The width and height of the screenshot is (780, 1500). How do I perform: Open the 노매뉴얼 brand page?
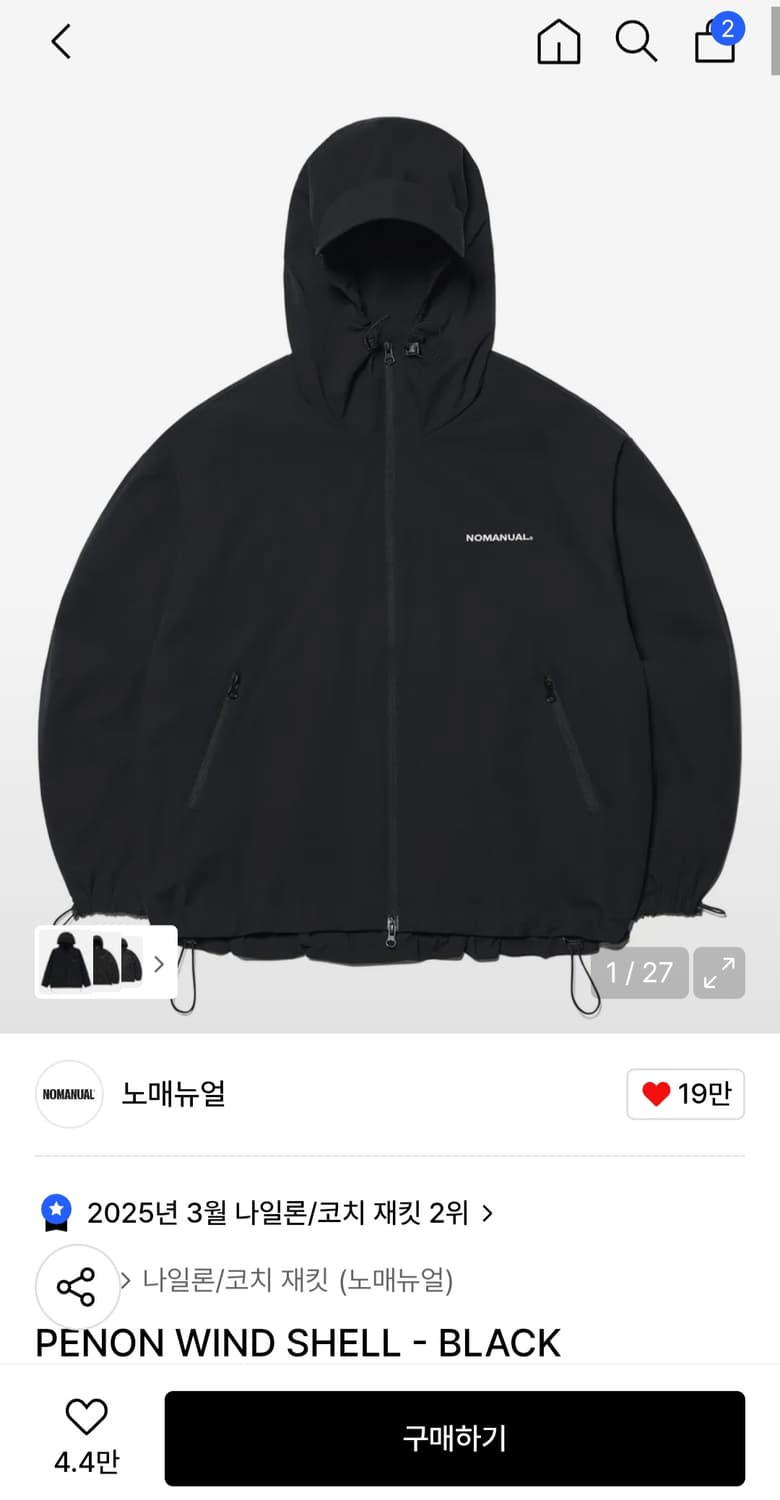pos(172,1094)
